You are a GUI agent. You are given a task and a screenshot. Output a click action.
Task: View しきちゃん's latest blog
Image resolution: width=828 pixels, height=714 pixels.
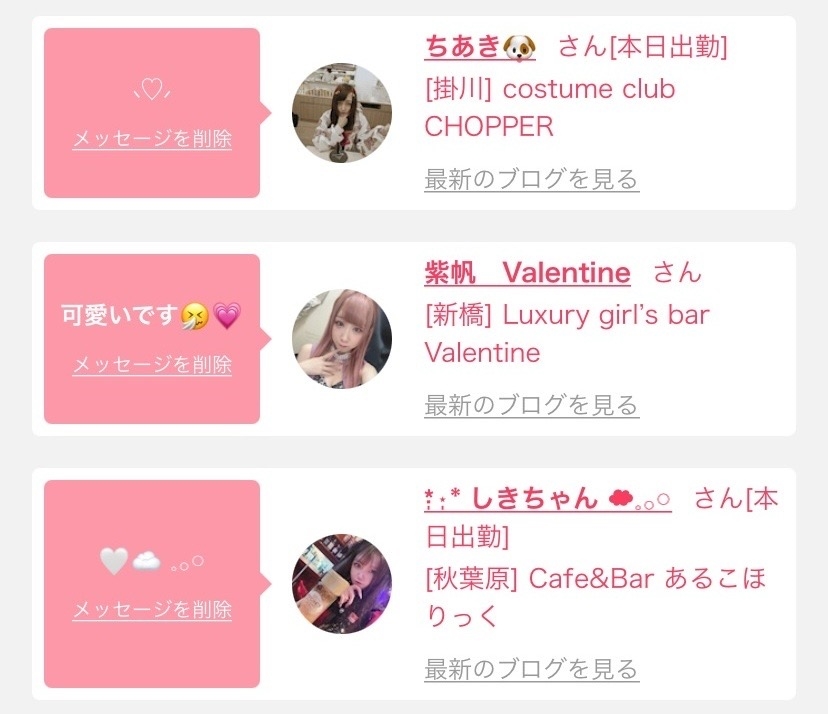[x=531, y=668]
